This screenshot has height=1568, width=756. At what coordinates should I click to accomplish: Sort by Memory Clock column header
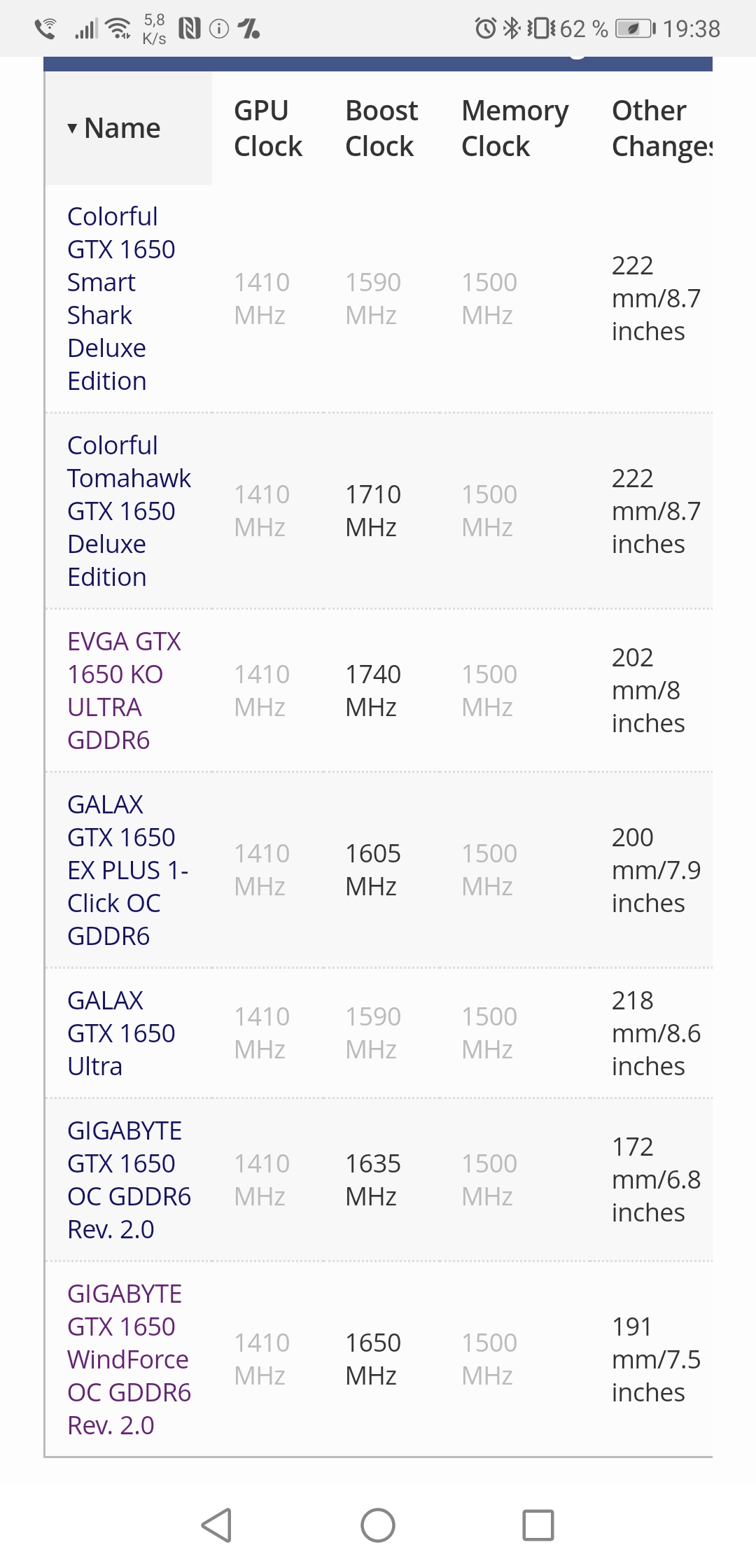(x=514, y=128)
